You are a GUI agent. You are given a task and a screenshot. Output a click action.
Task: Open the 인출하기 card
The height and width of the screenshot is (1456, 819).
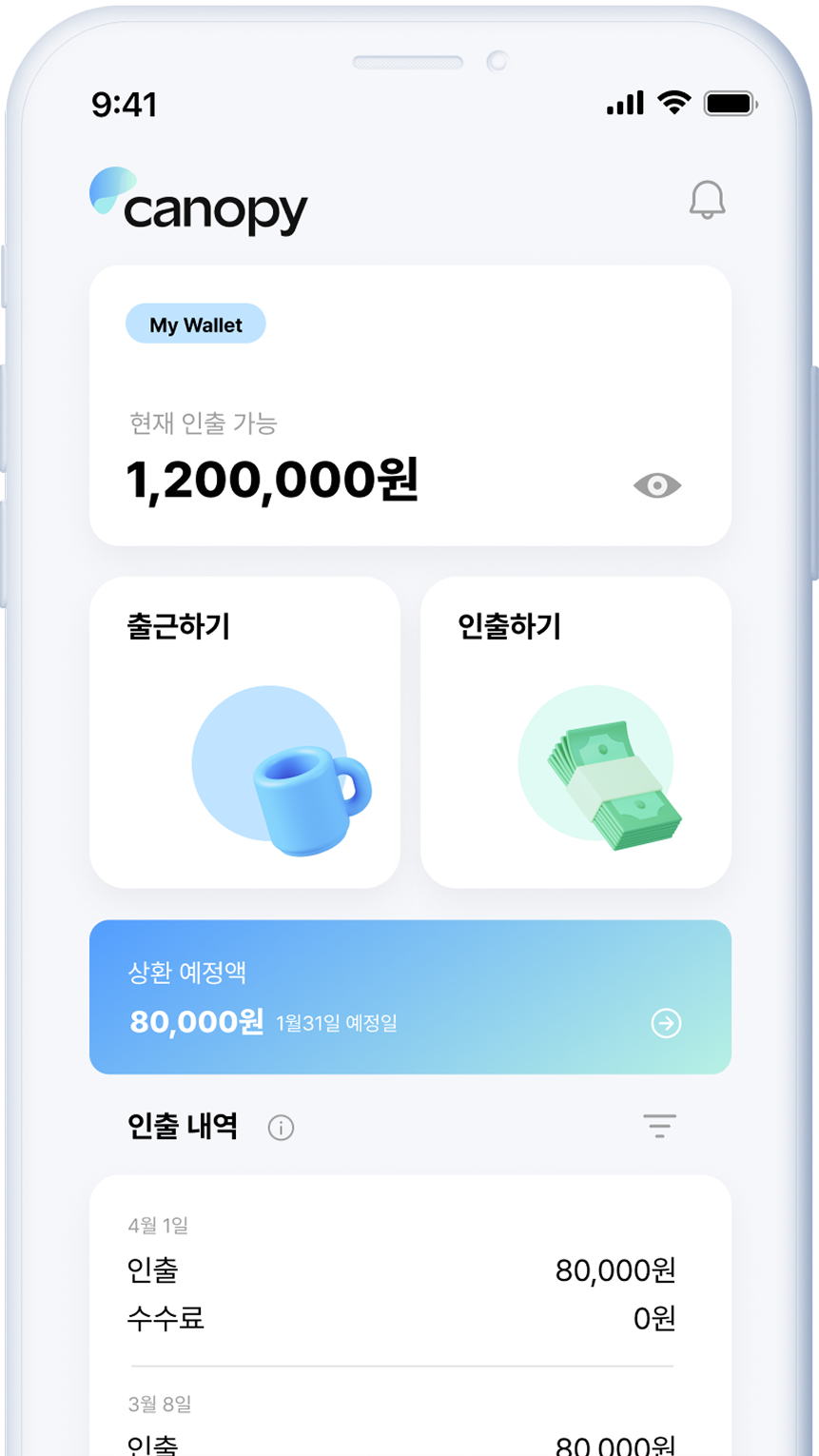pyautogui.click(x=575, y=732)
